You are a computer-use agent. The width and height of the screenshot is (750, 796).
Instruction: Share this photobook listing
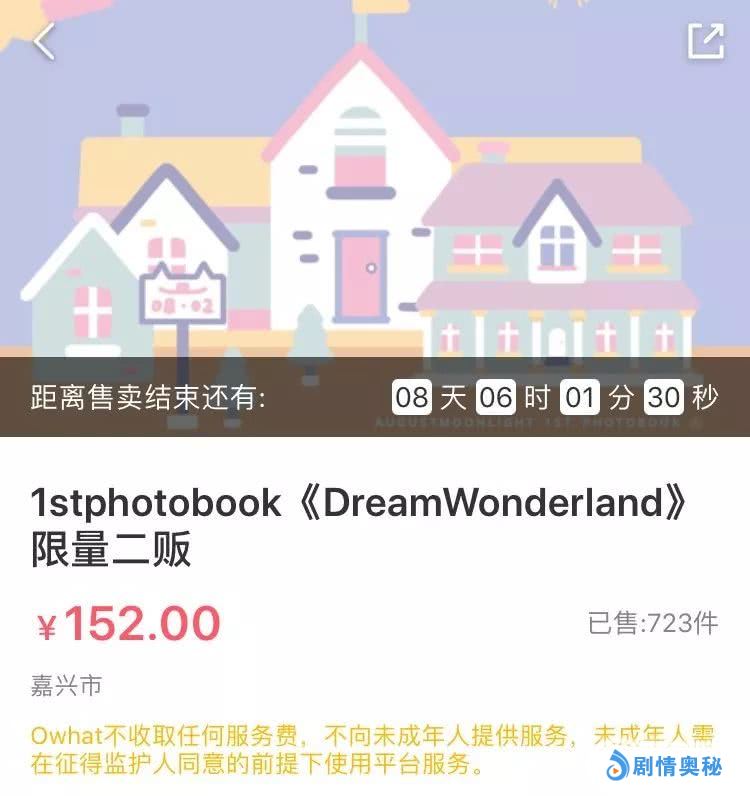coord(705,41)
